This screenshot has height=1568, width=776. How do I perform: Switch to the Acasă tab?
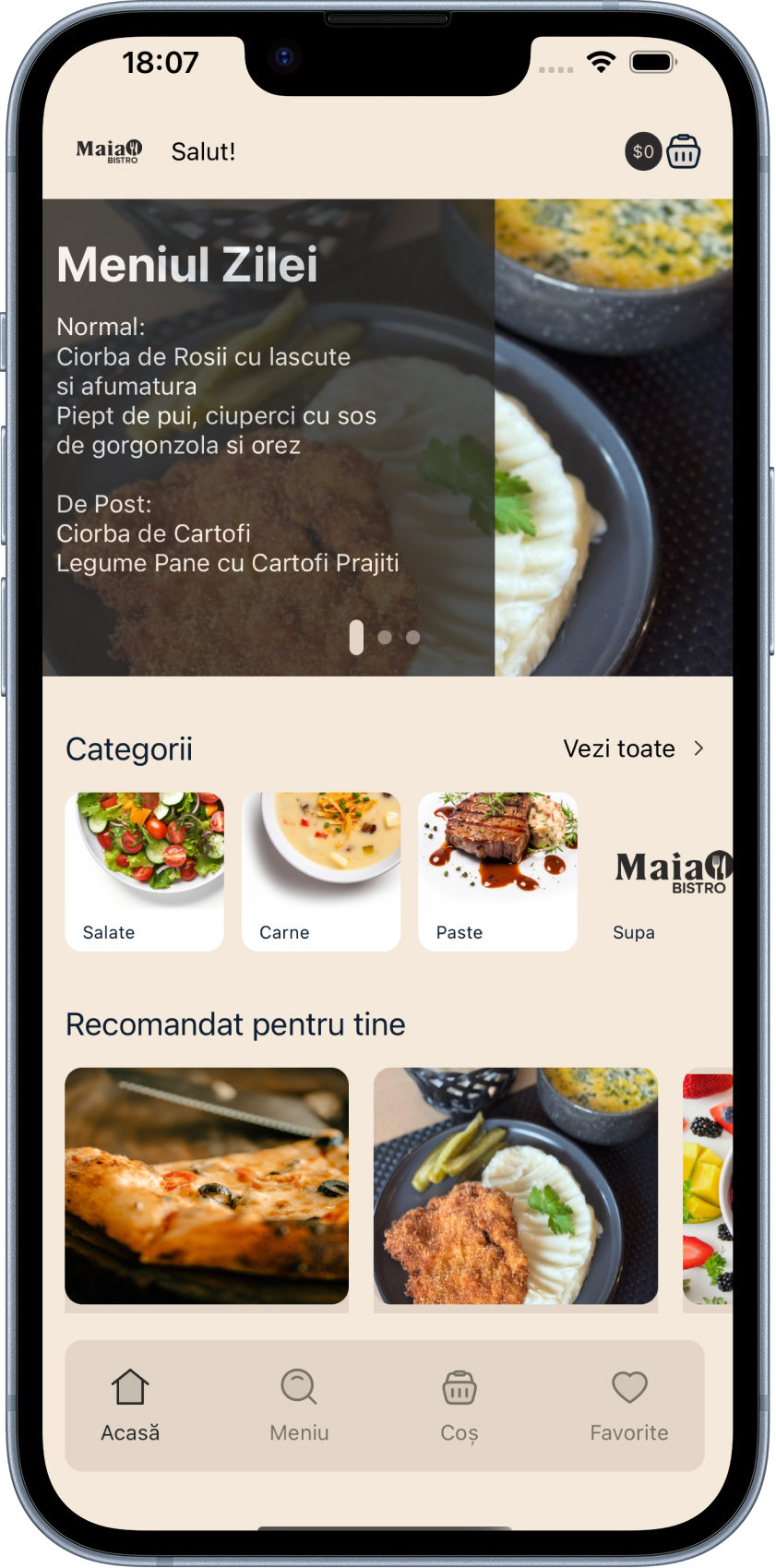(130, 1406)
